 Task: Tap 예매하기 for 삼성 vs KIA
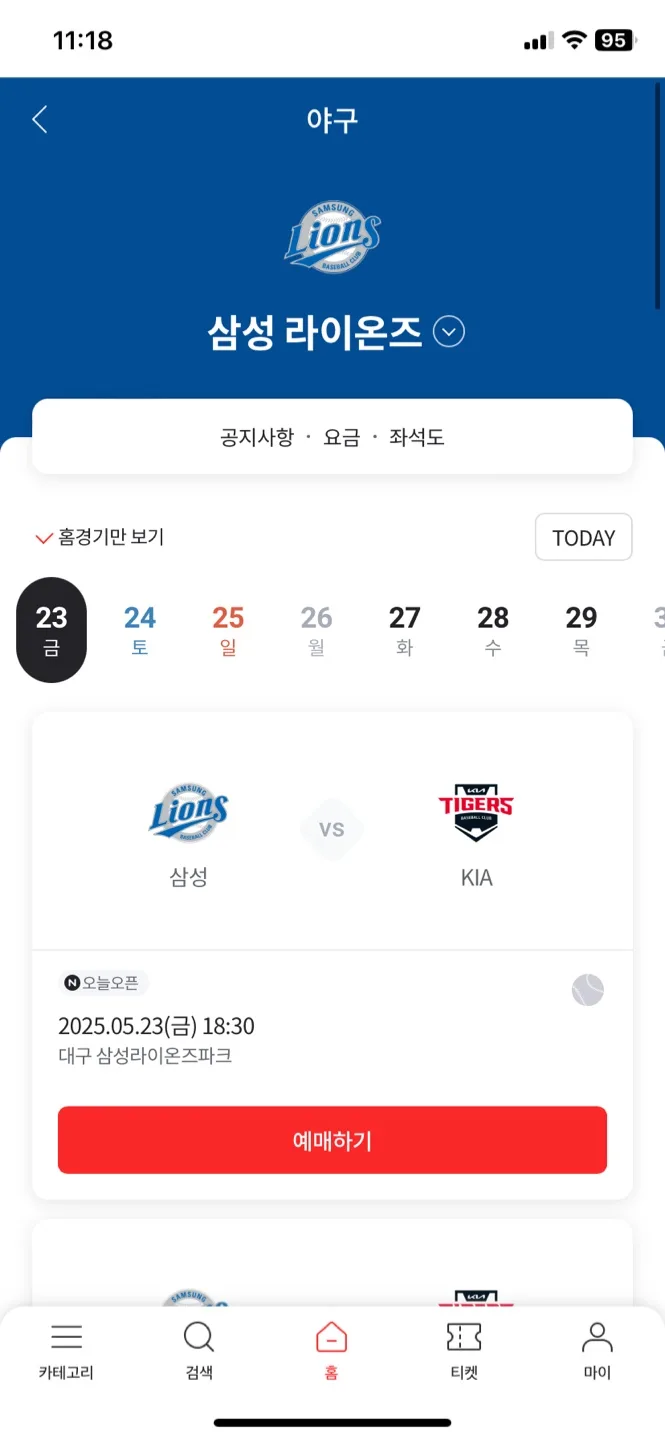tap(332, 1140)
